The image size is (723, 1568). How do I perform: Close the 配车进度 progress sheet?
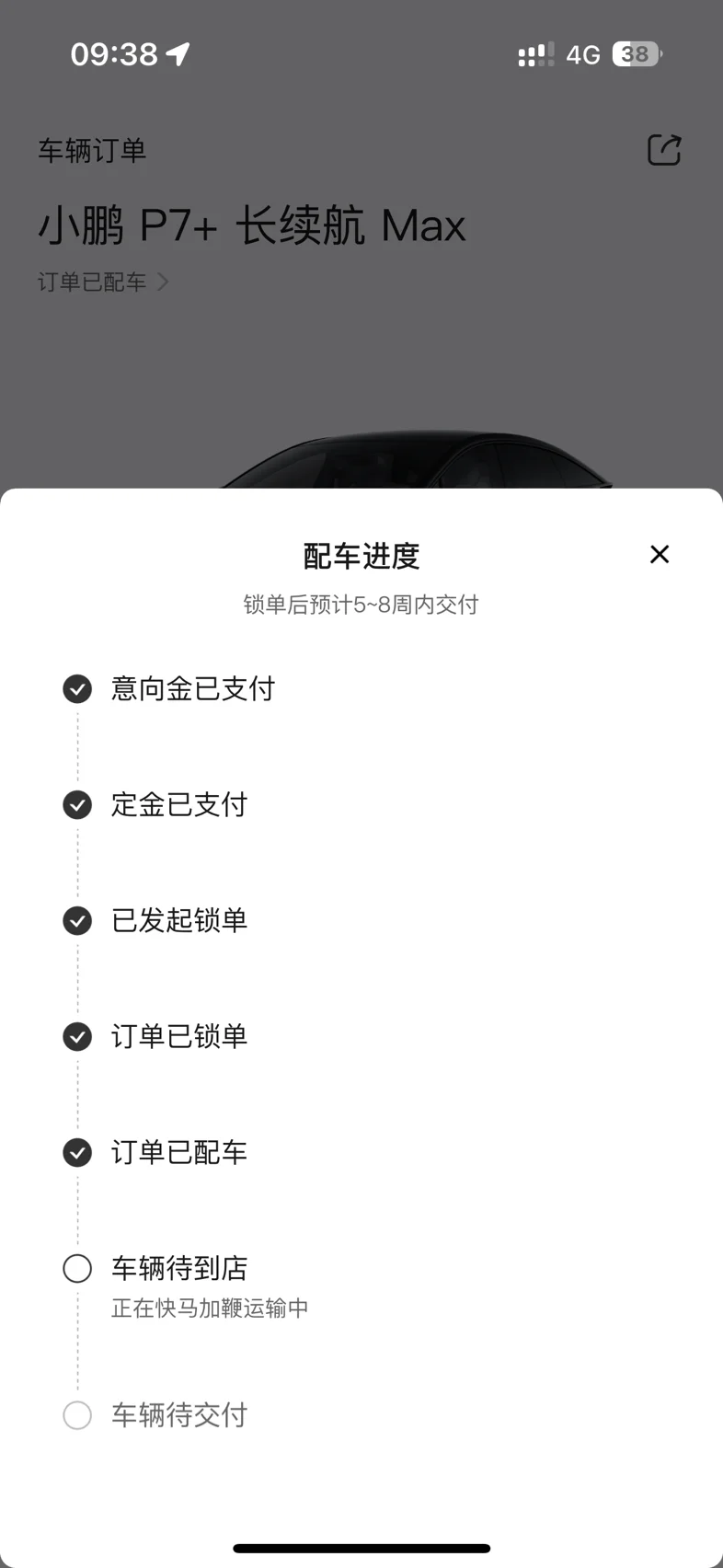tap(660, 554)
